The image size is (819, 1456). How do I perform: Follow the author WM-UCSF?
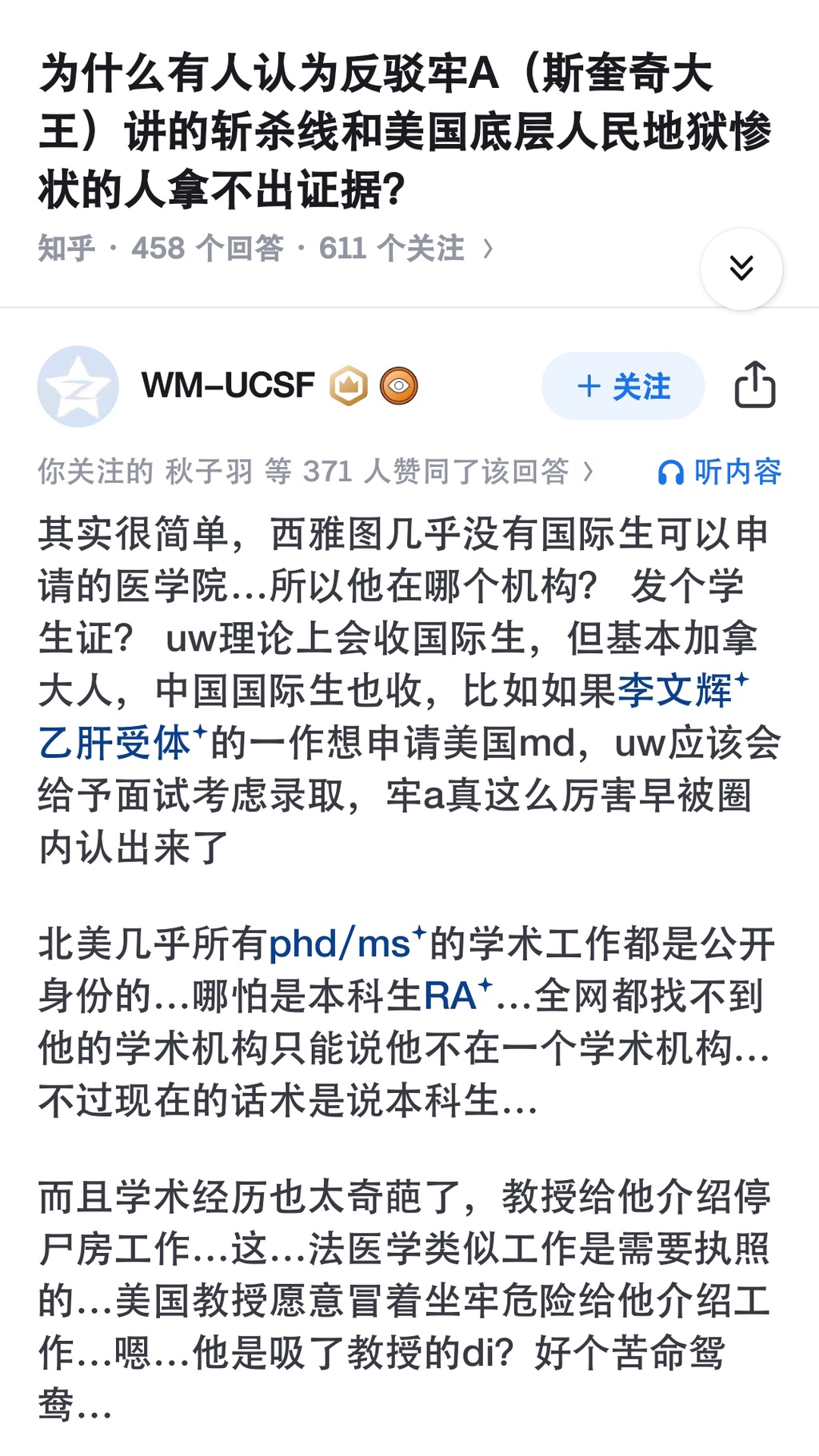point(623,386)
